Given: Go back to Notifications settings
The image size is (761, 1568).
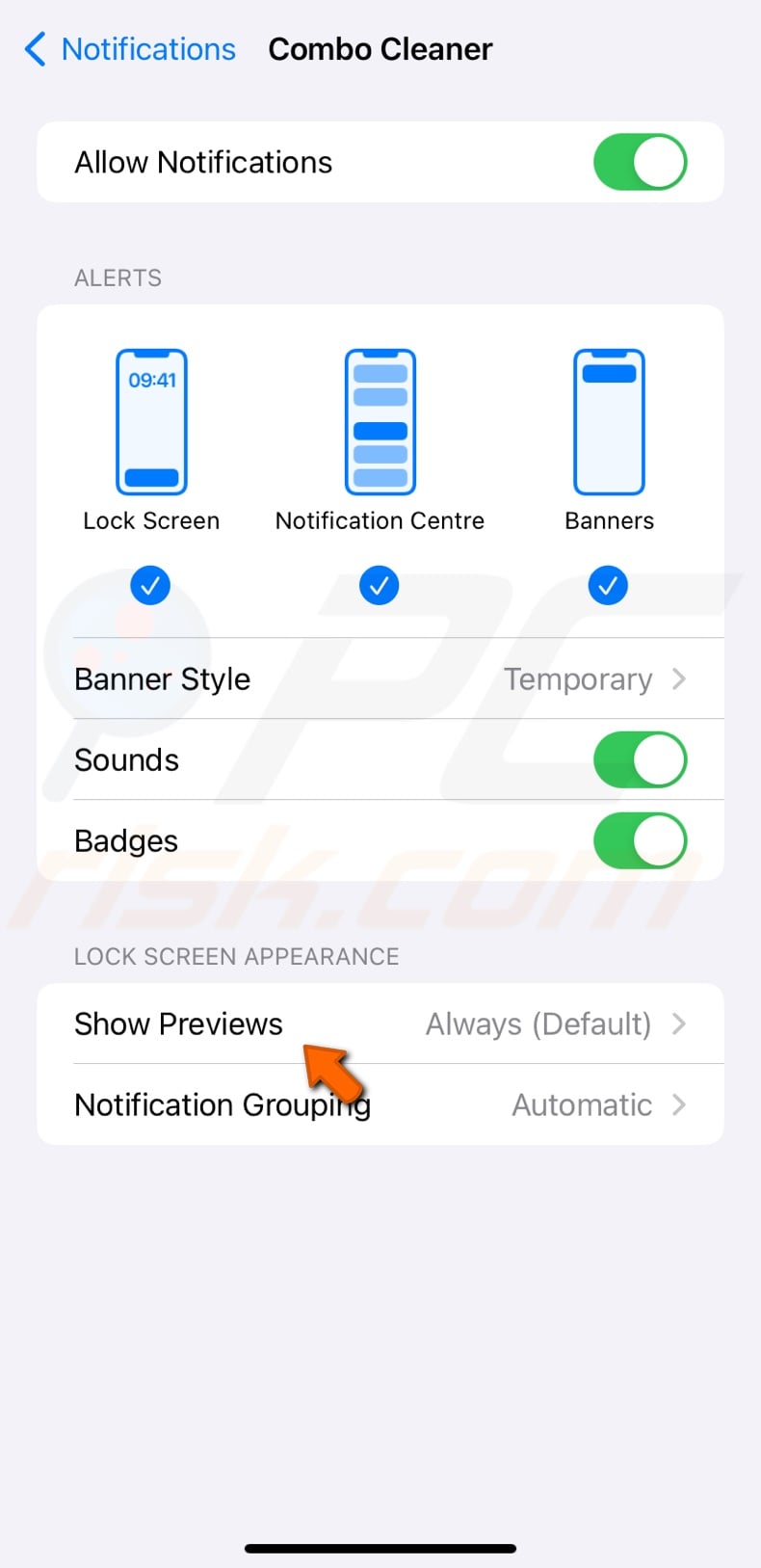Looking at the screenshot, I should click(130, 49).
